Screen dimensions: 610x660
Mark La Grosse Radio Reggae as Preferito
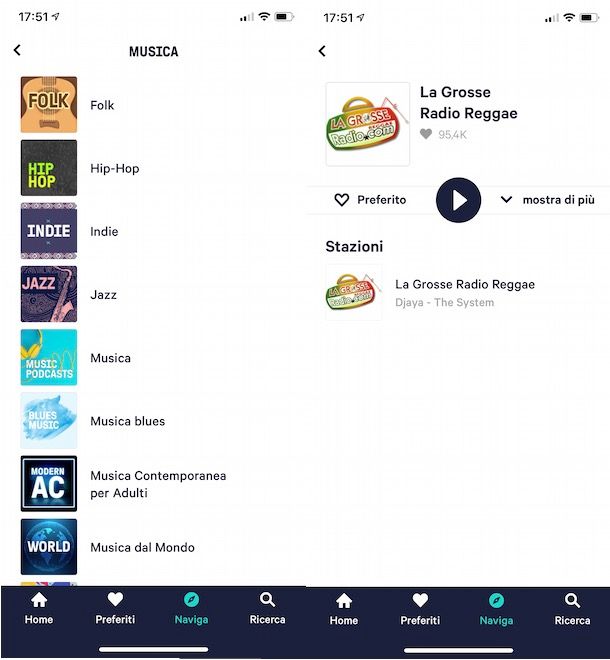(x=370, y=200)
